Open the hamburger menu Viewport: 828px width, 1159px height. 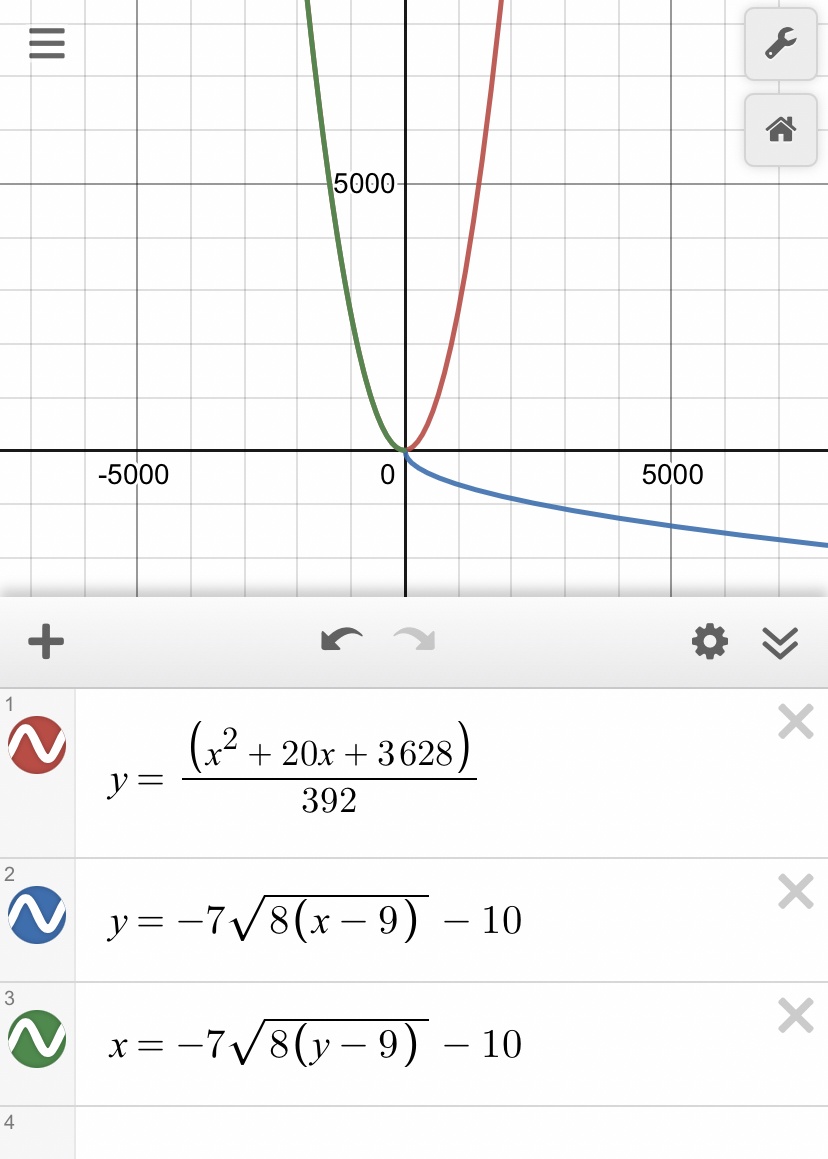pos(47,43)
